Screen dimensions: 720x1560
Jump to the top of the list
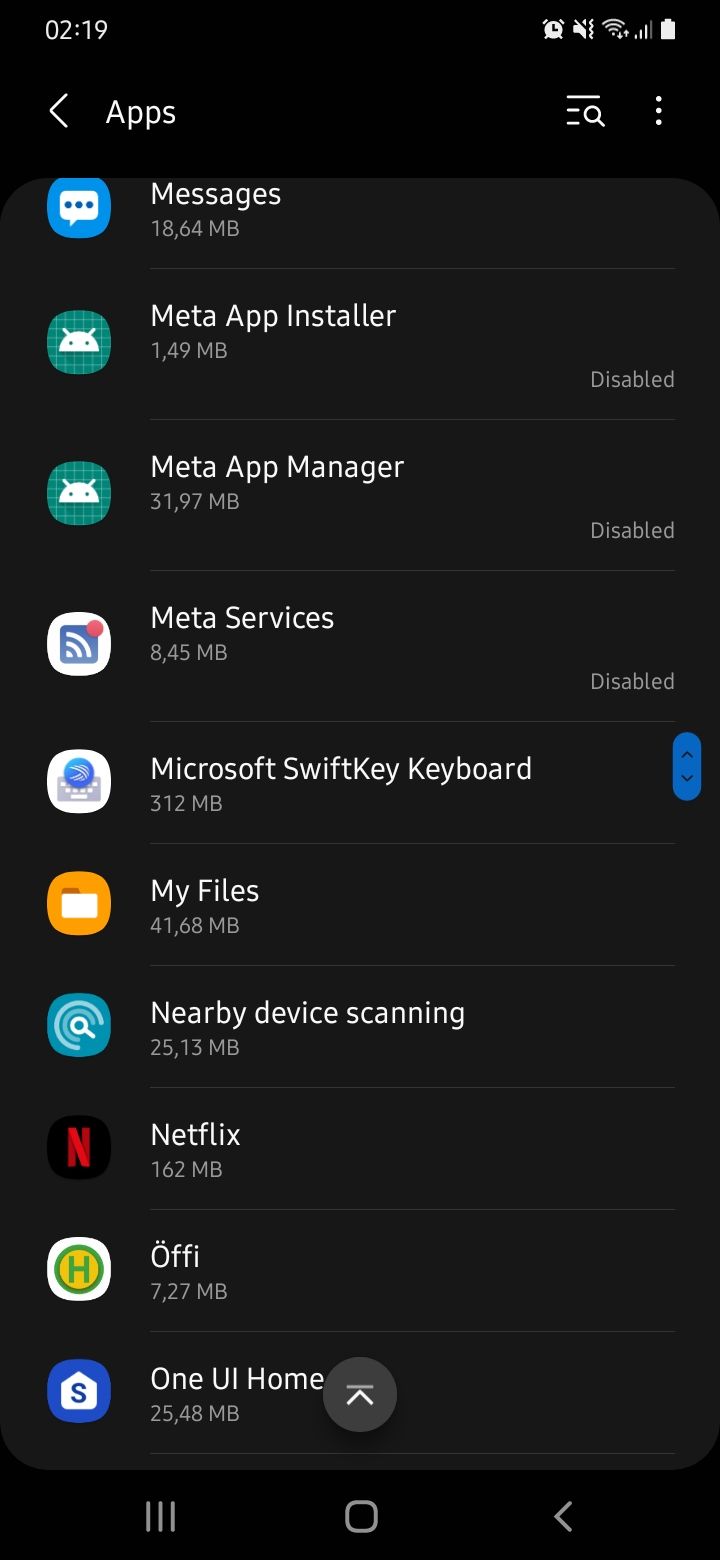click(360, 1395)
